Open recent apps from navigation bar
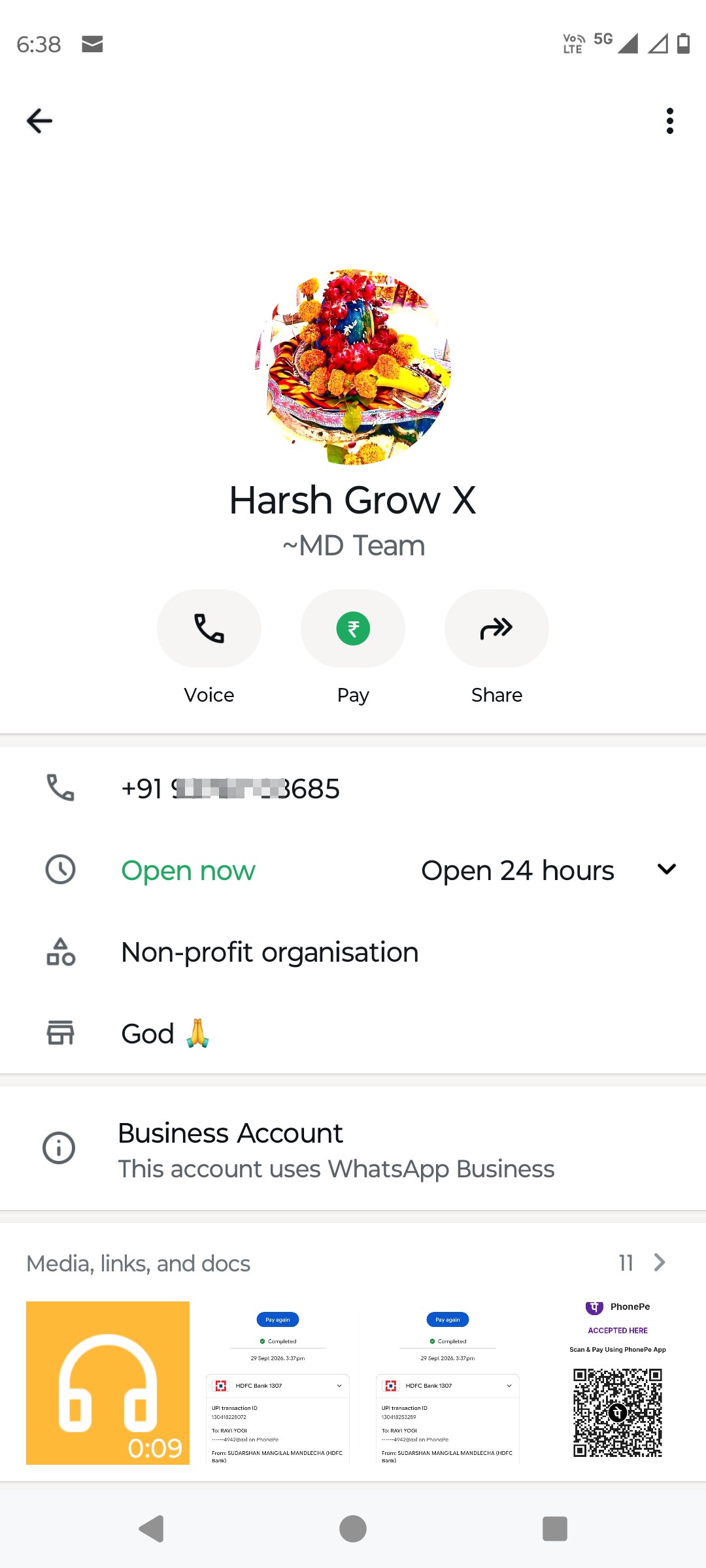Screen dimensions: 706x1568 click(555, 1529)
